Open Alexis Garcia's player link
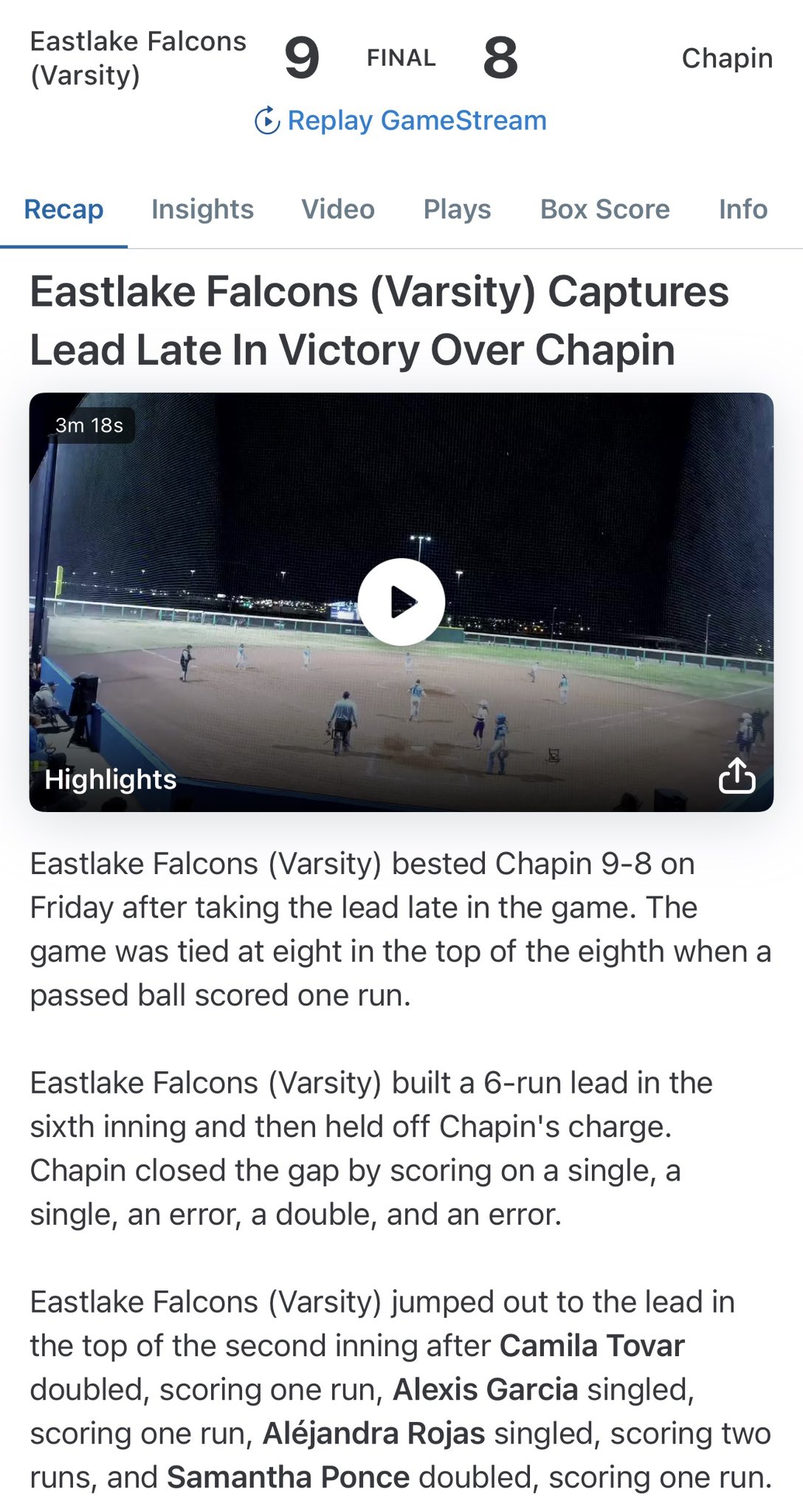This screenshot has height=1512, width=803. [x=485, y=1389]
